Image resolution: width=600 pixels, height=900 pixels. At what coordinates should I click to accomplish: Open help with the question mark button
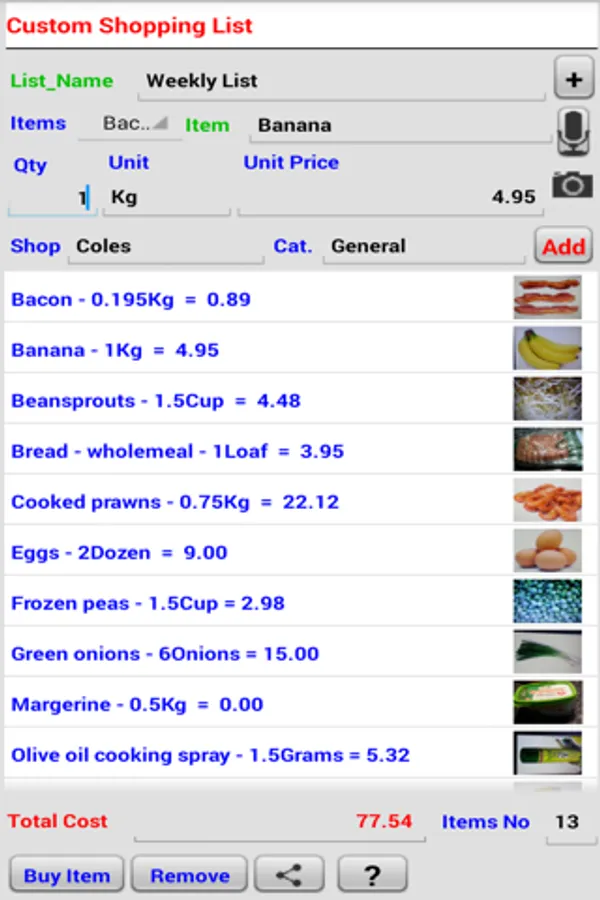click(x=372, y=875)
